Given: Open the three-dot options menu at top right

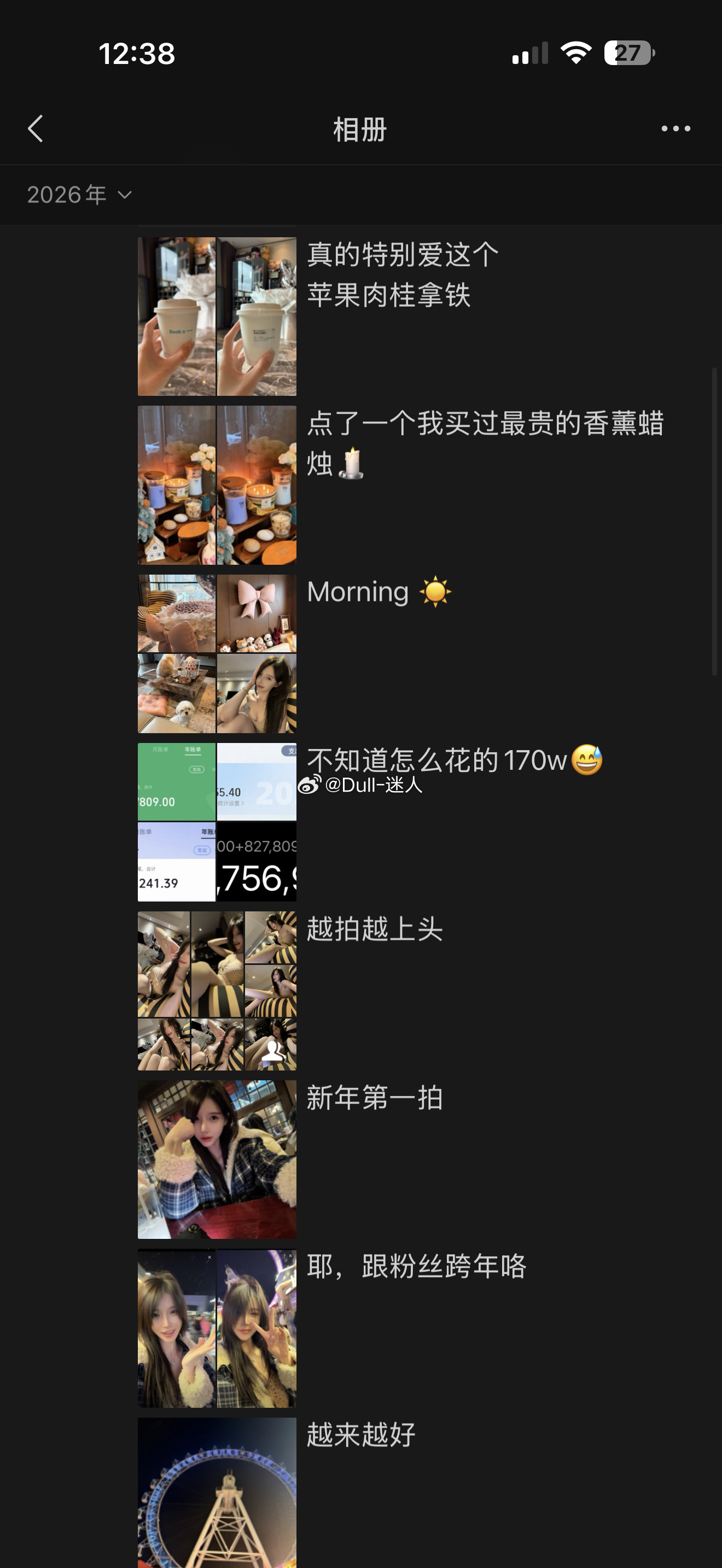Looking at the screenshot, I should 676,128.
